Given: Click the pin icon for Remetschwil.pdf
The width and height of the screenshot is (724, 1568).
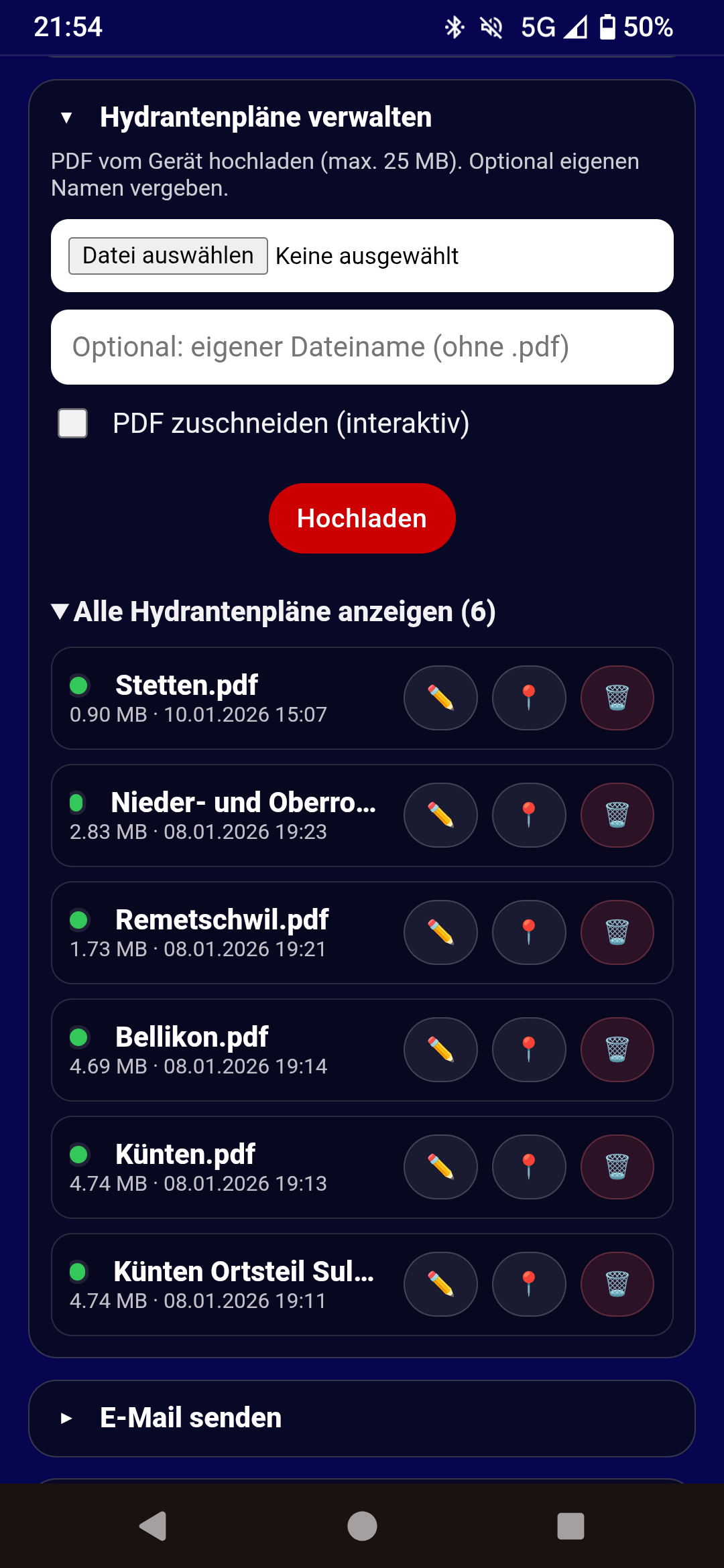Looking at the screenshot, I should pyautogui.click(x=529, y=932).
